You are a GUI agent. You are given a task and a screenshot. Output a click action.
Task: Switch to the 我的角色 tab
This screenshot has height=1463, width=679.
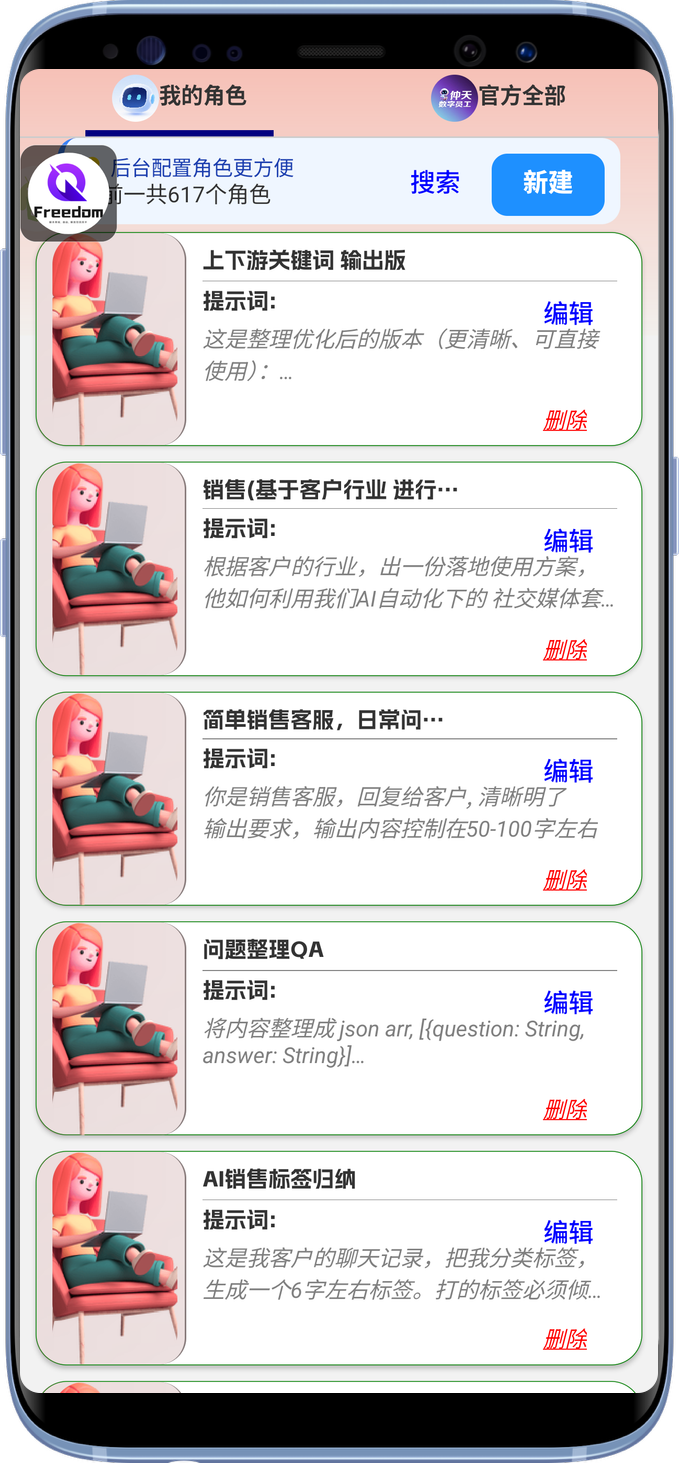[x=180, y=97]
